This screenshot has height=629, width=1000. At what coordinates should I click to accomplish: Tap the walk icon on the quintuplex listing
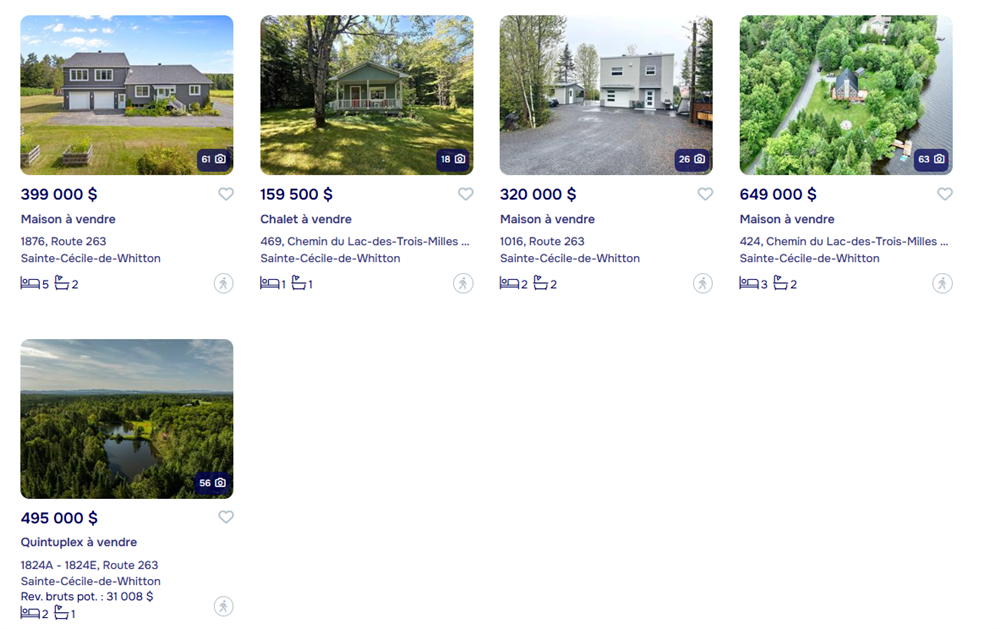[223, 606]
